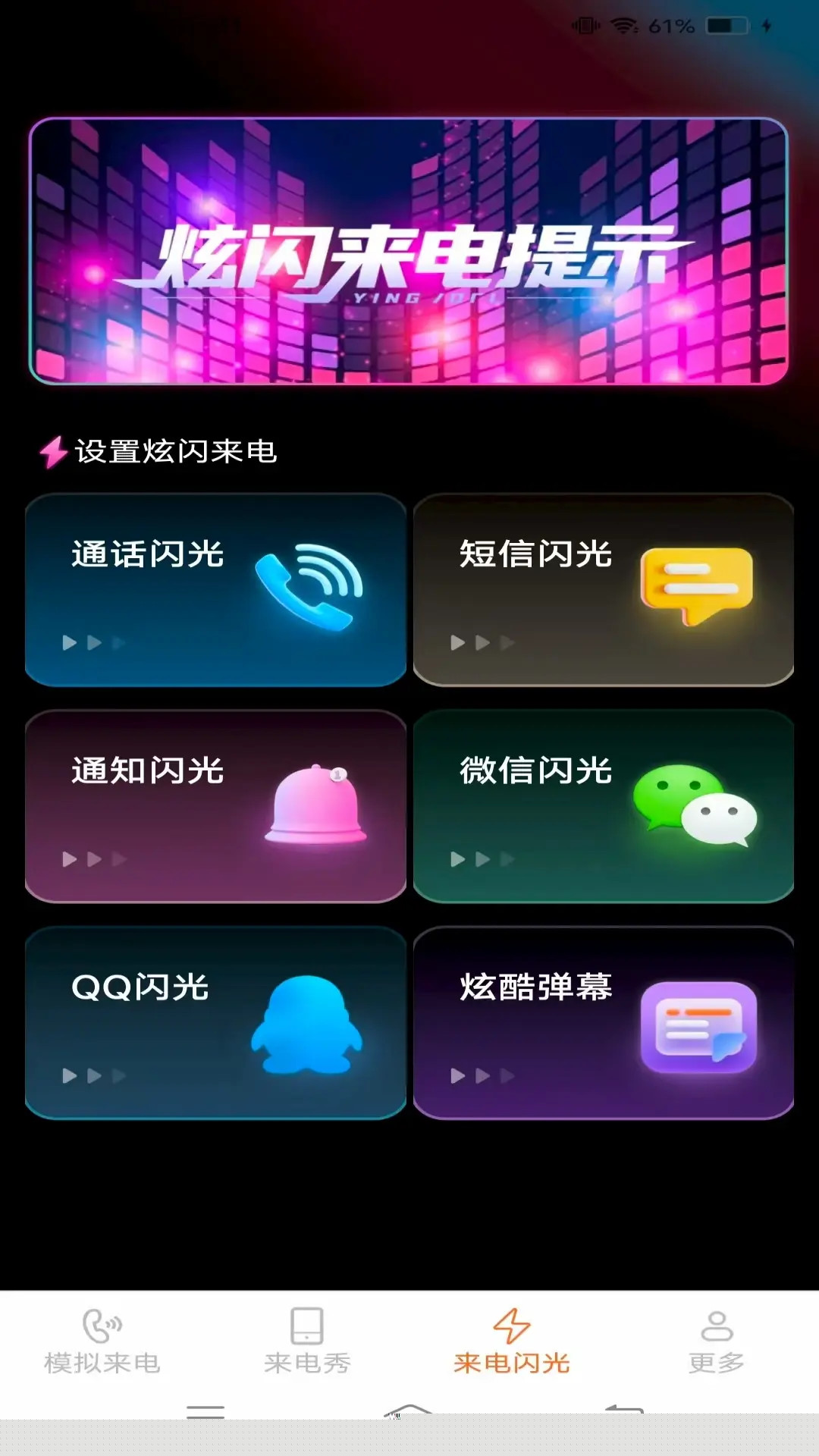Select the 通知闪光 notification flash card
Image resolution: width=819 pixels, height=1456 pixels.
[x=216, y=806]
